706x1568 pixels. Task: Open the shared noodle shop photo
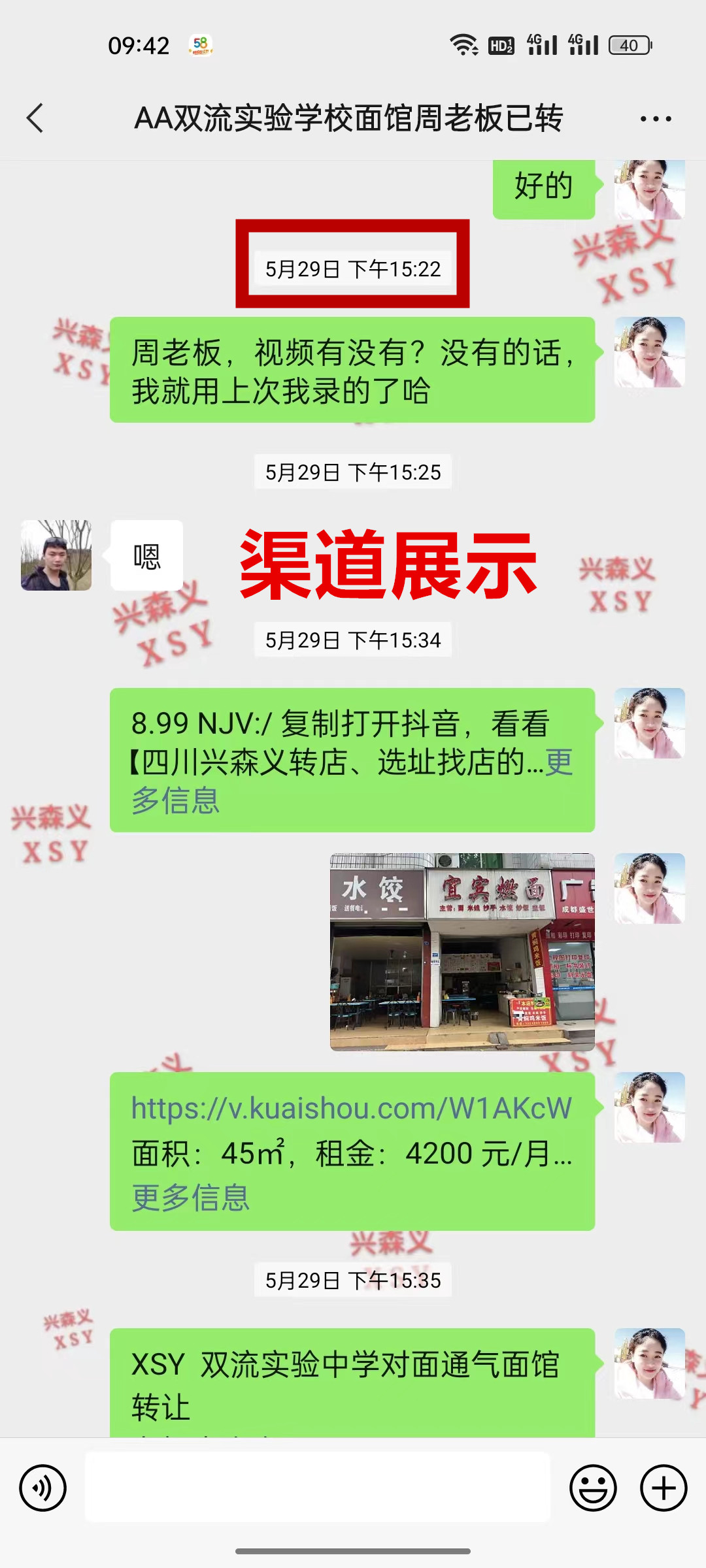point(462,952)
